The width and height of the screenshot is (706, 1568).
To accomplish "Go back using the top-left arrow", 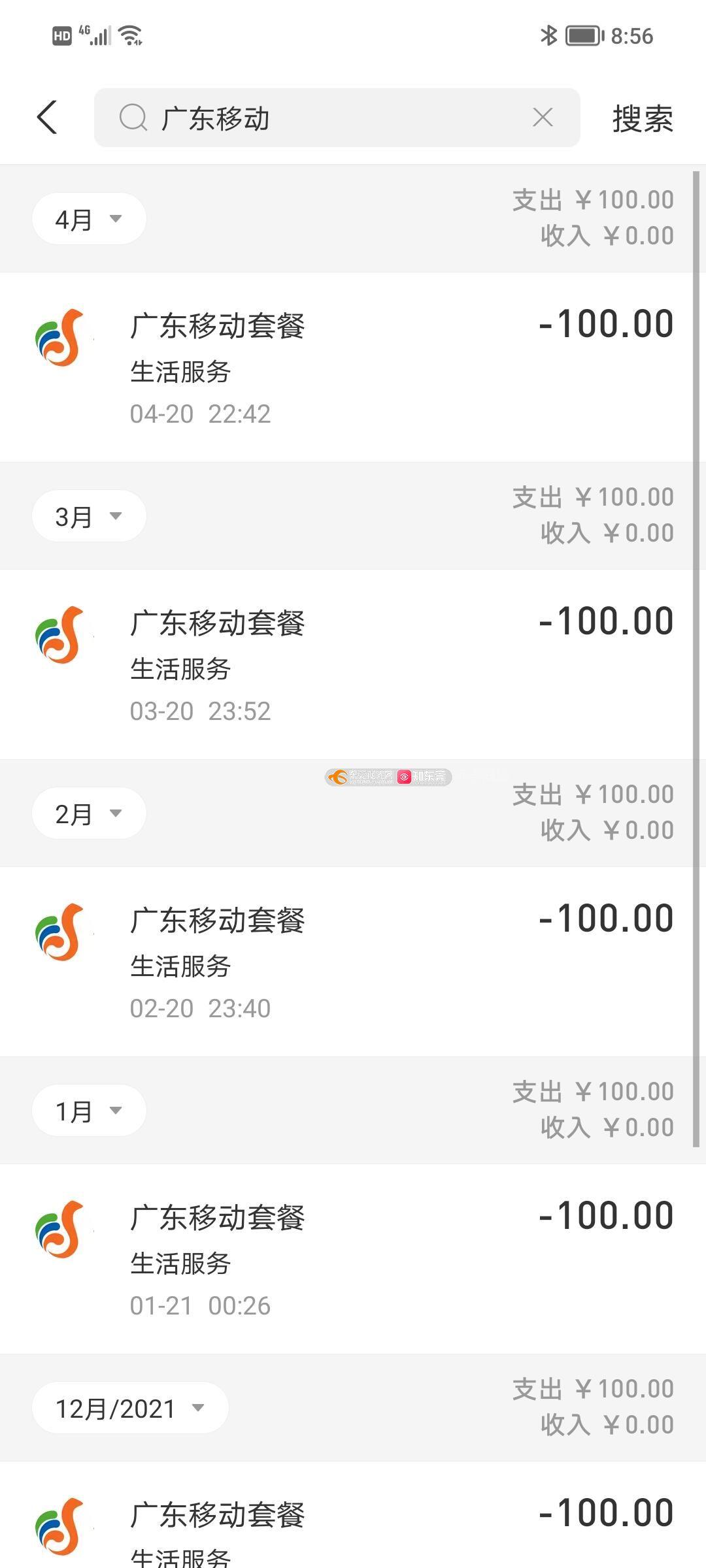I will click(x=47, y=118).
